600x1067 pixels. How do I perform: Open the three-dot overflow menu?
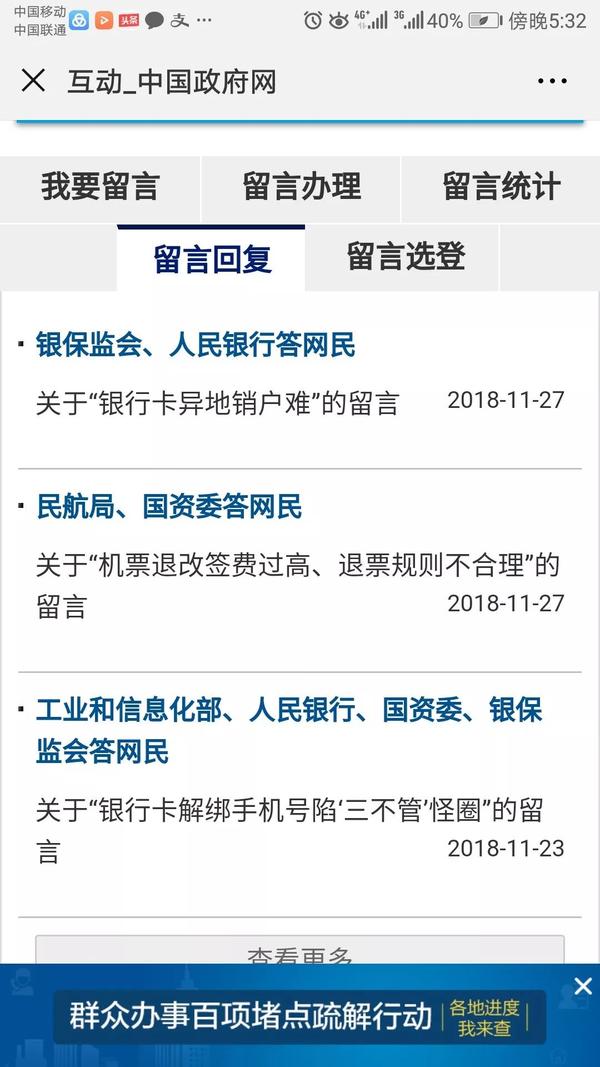click(x=552, y=81)
